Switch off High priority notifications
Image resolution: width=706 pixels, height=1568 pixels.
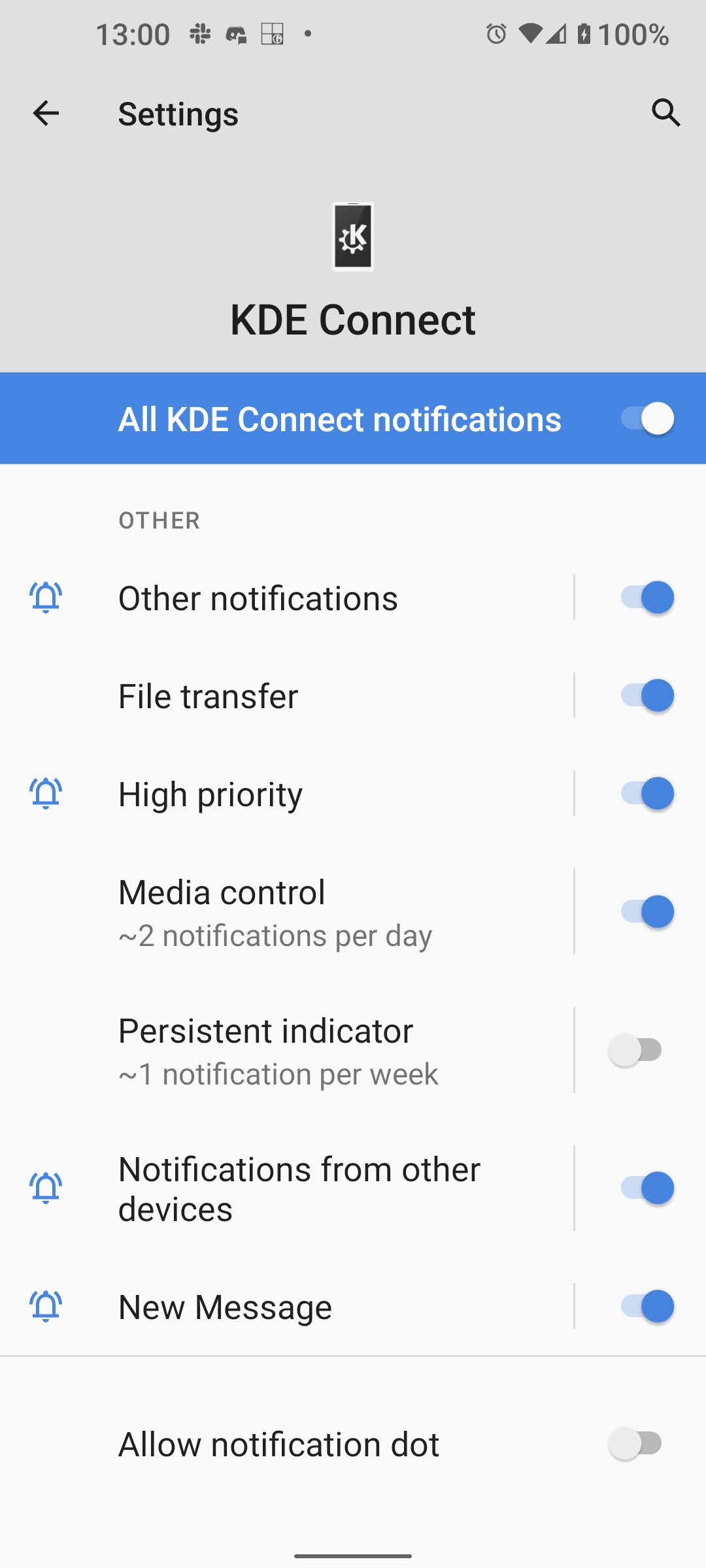tap(647, 794)
